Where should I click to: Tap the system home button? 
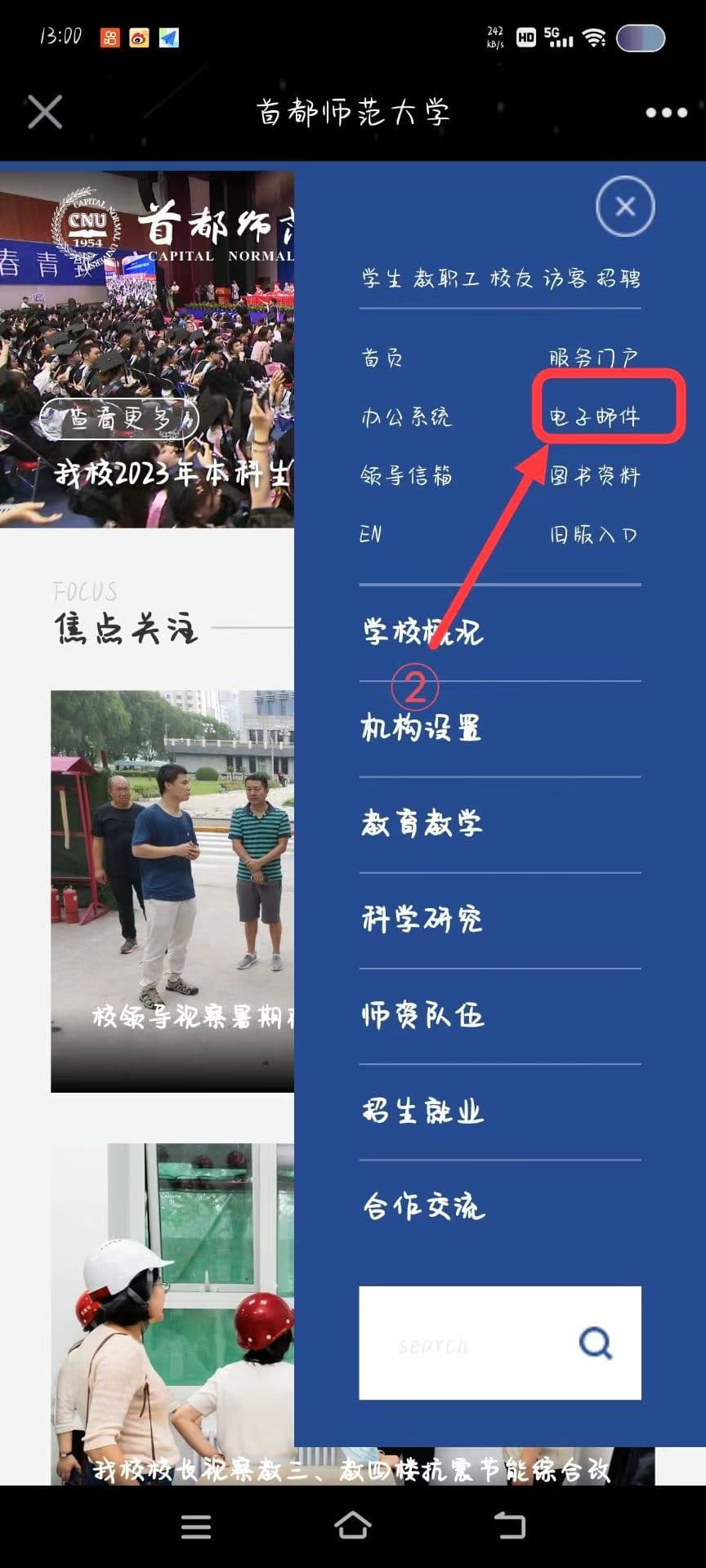(352, 1525)
